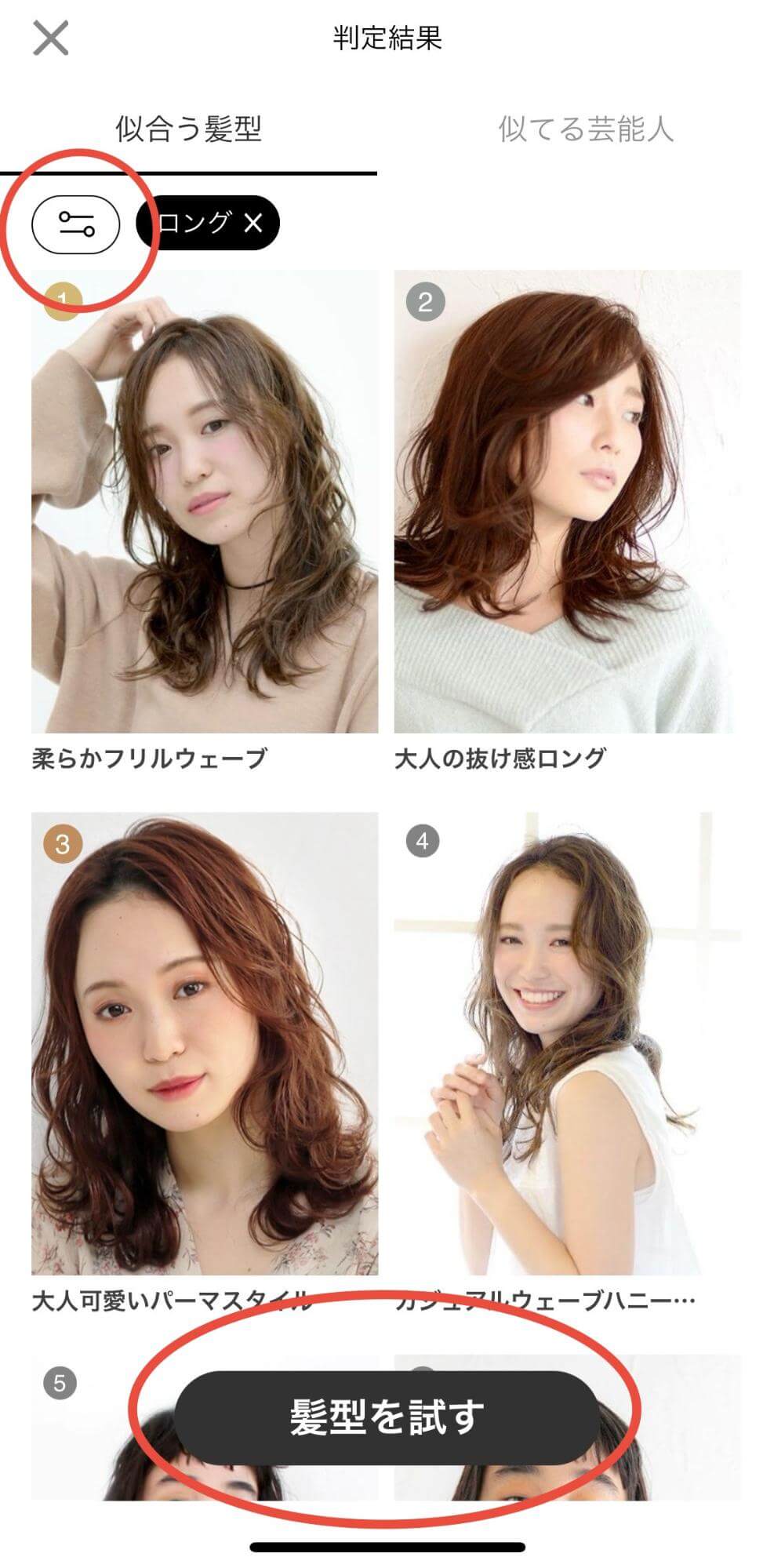Select the truncated カジュアルウェーブハニー label
This screenshot has width=774, height=1568.
click(x=549, y=1298)
